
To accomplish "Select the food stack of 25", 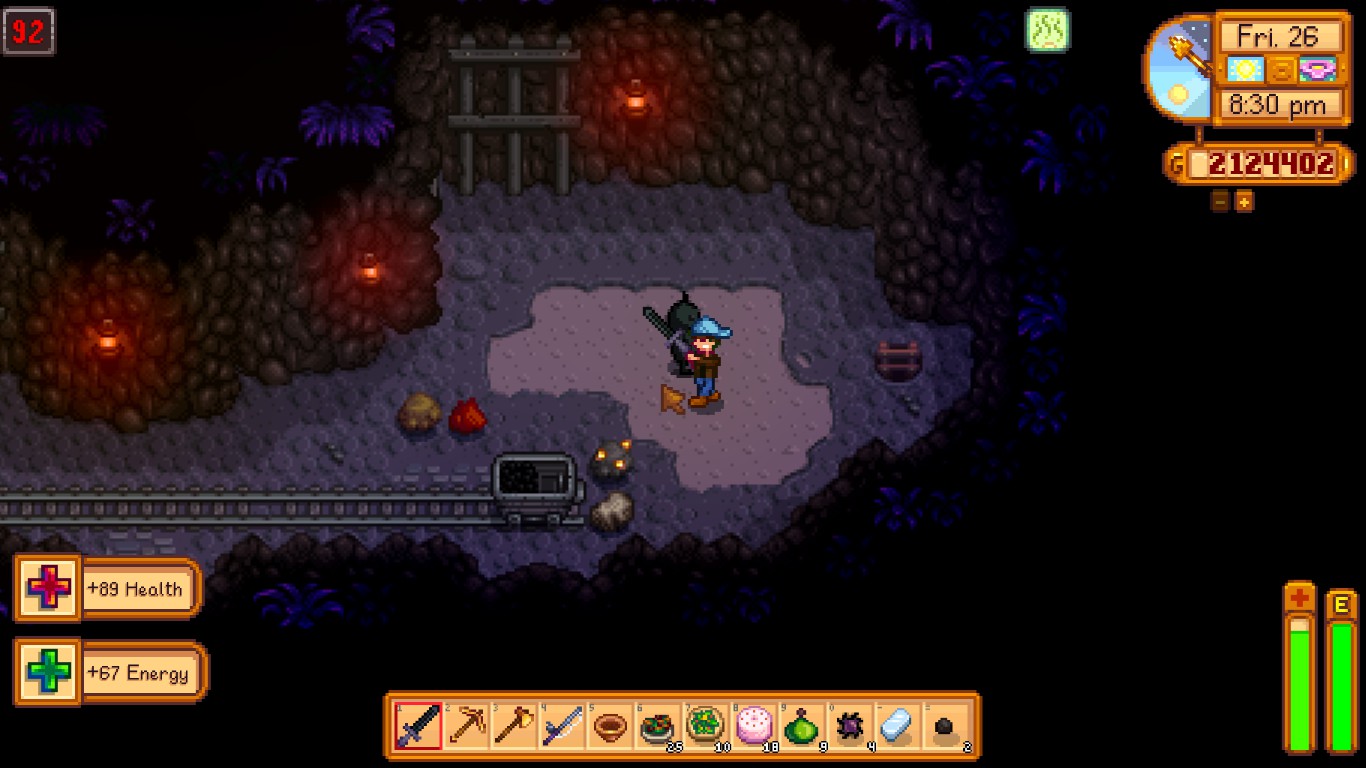I will point(659,726).
